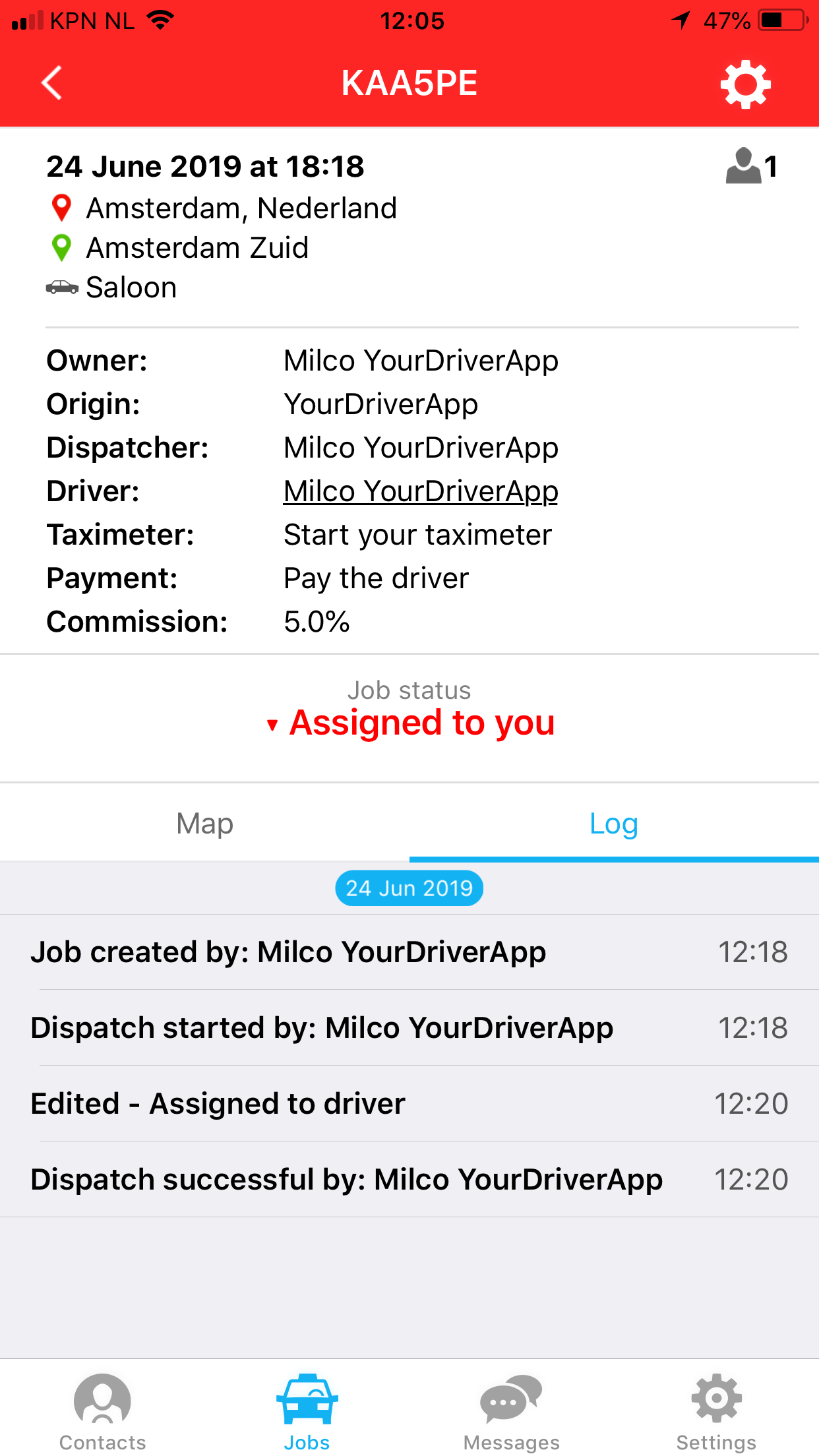Open the Milco YourDriverApp driver link
The width and height of the screenshot is (819, 1456).
tap(421, 491)
